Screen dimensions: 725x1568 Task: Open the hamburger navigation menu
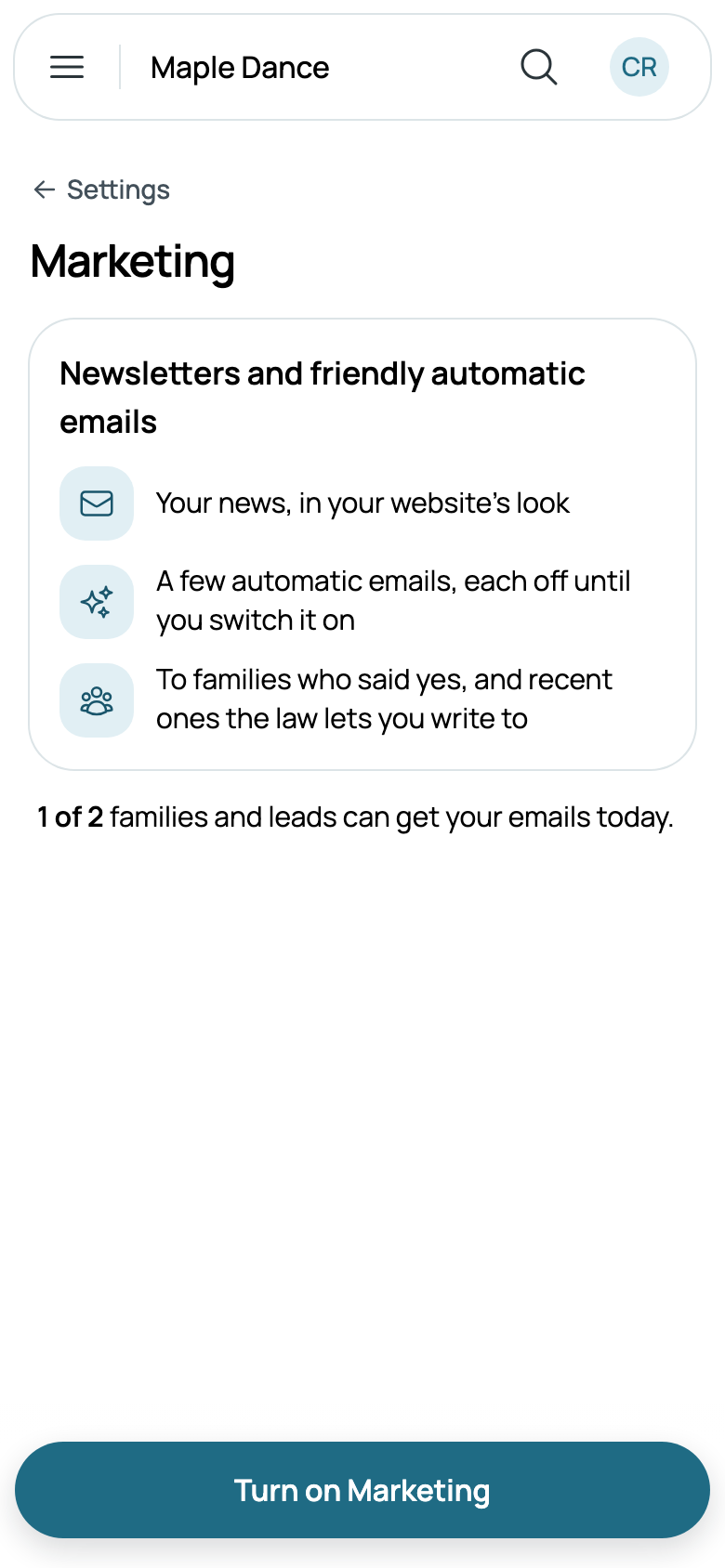tap(67, 67)
